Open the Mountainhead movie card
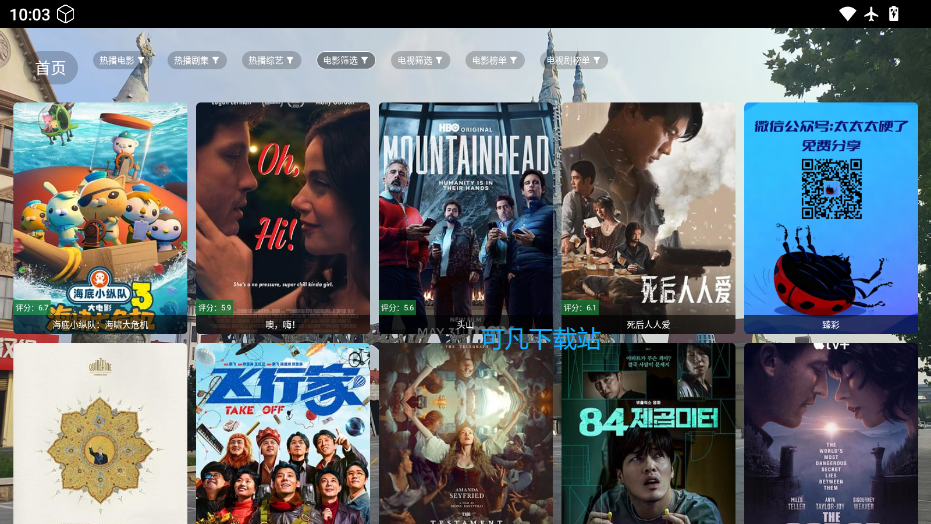This screenshot has height=524, width=931. pyautogui.click(x=466, y=217)
